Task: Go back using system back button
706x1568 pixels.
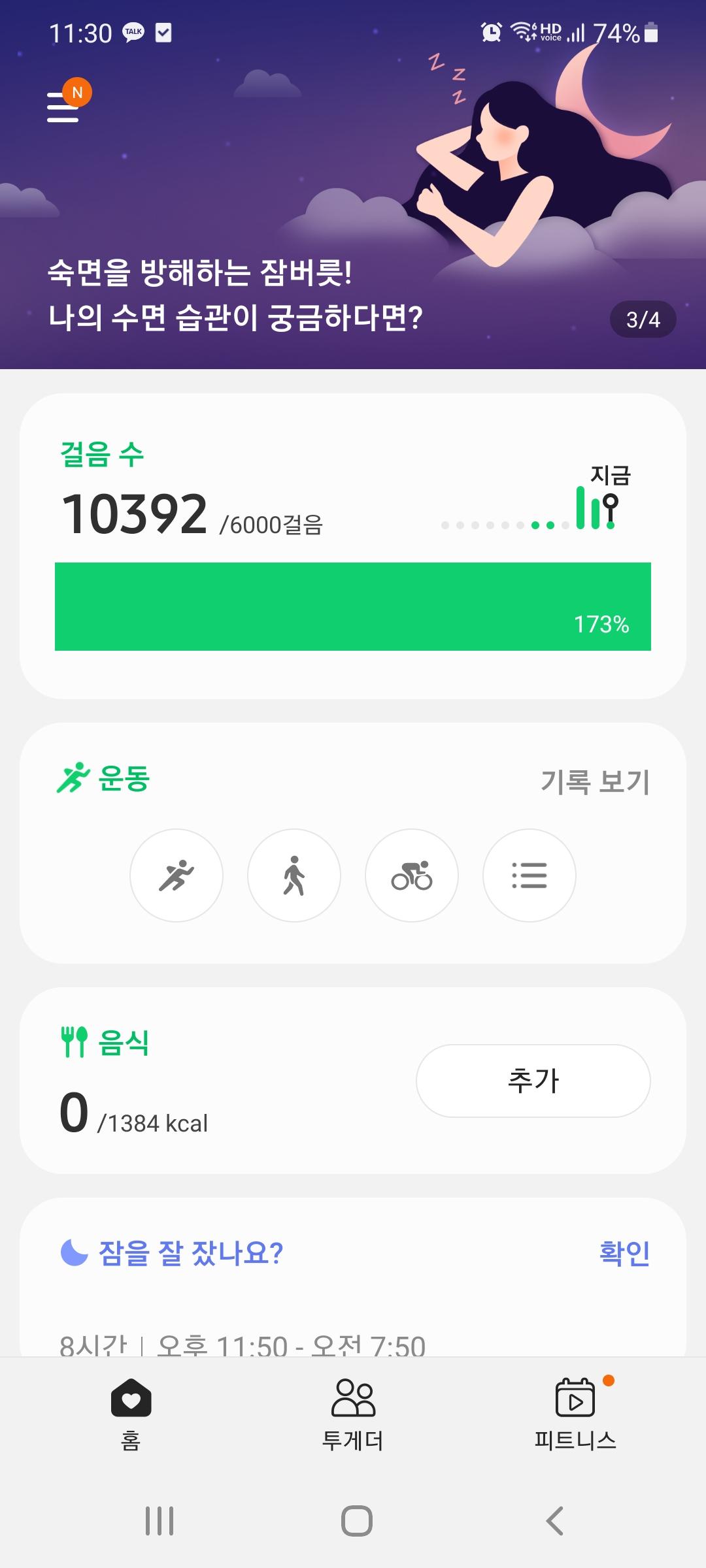Action: click(x=554, y=1521)
